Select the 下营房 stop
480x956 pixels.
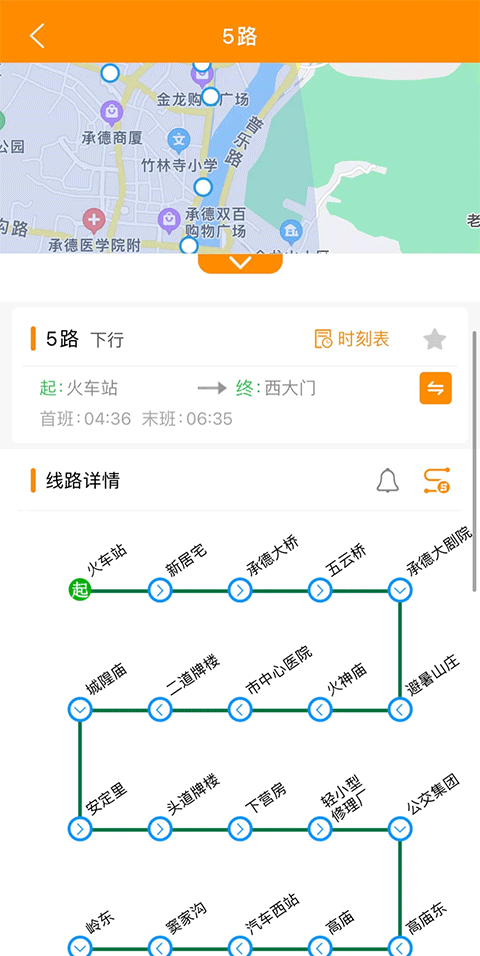240,829
